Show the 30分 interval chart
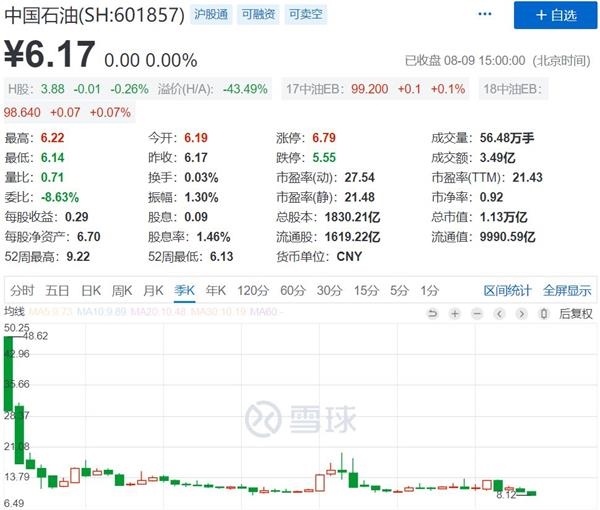 (x=329, y=291)
